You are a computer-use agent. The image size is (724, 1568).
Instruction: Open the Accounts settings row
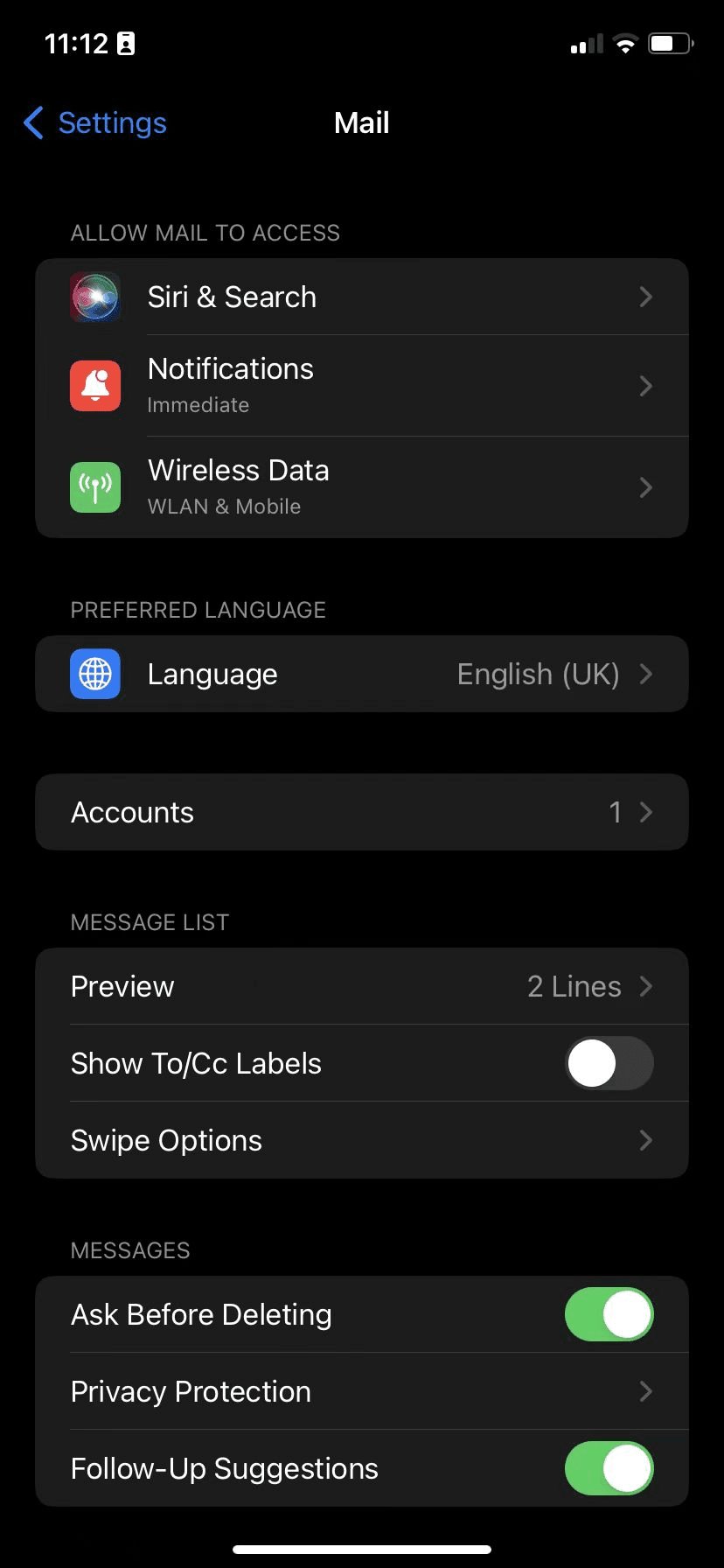(362, 812)
